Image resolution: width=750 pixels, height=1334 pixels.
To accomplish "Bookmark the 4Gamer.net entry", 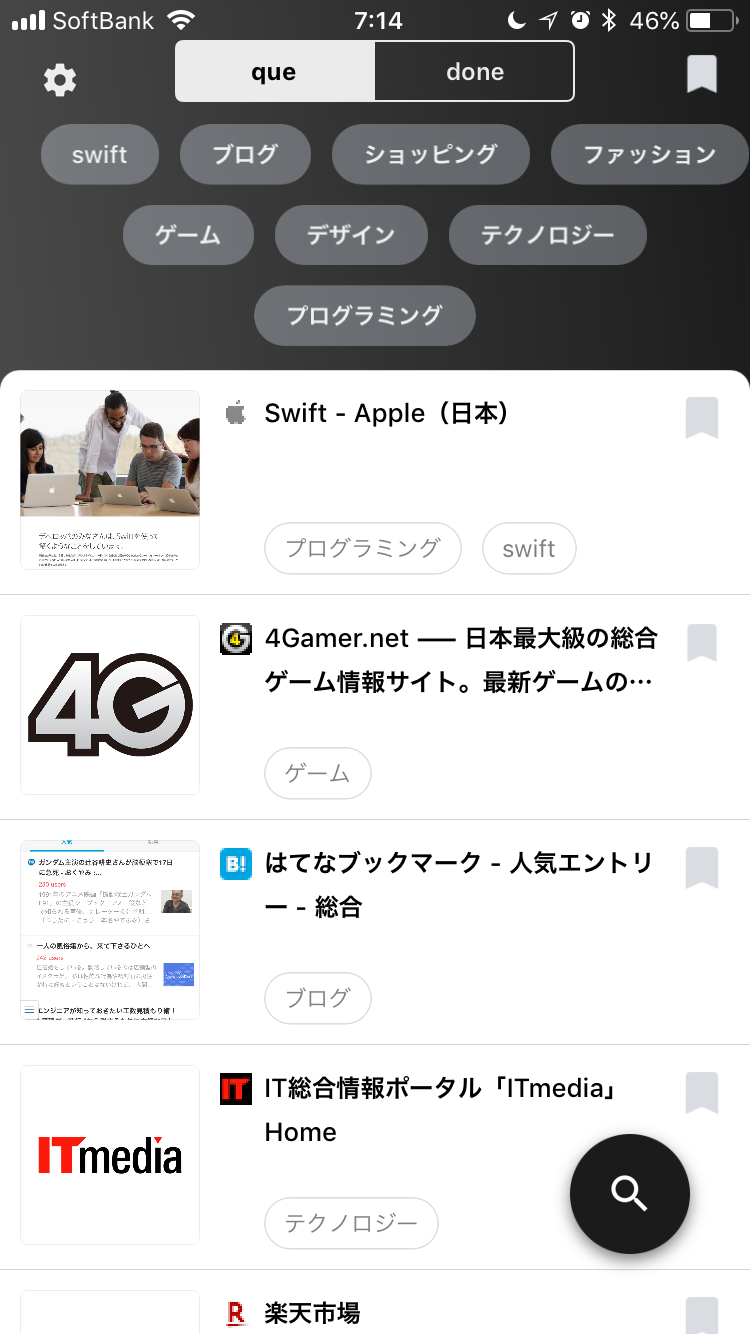I will point(702,643).
